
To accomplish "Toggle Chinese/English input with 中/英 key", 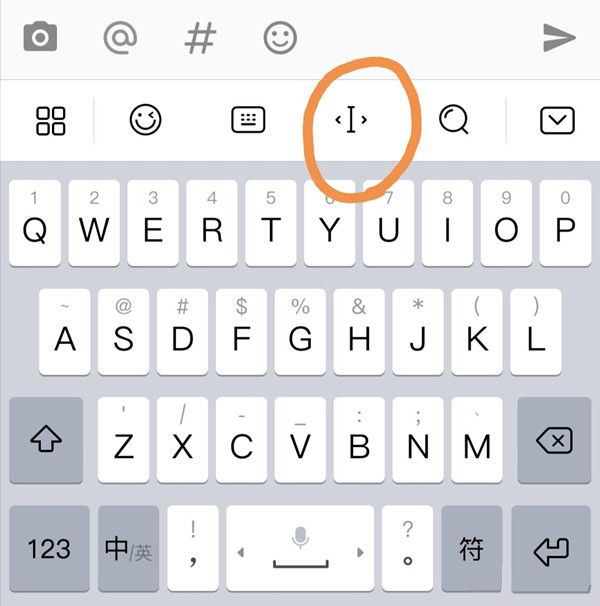I will click(x=129, y=549).
